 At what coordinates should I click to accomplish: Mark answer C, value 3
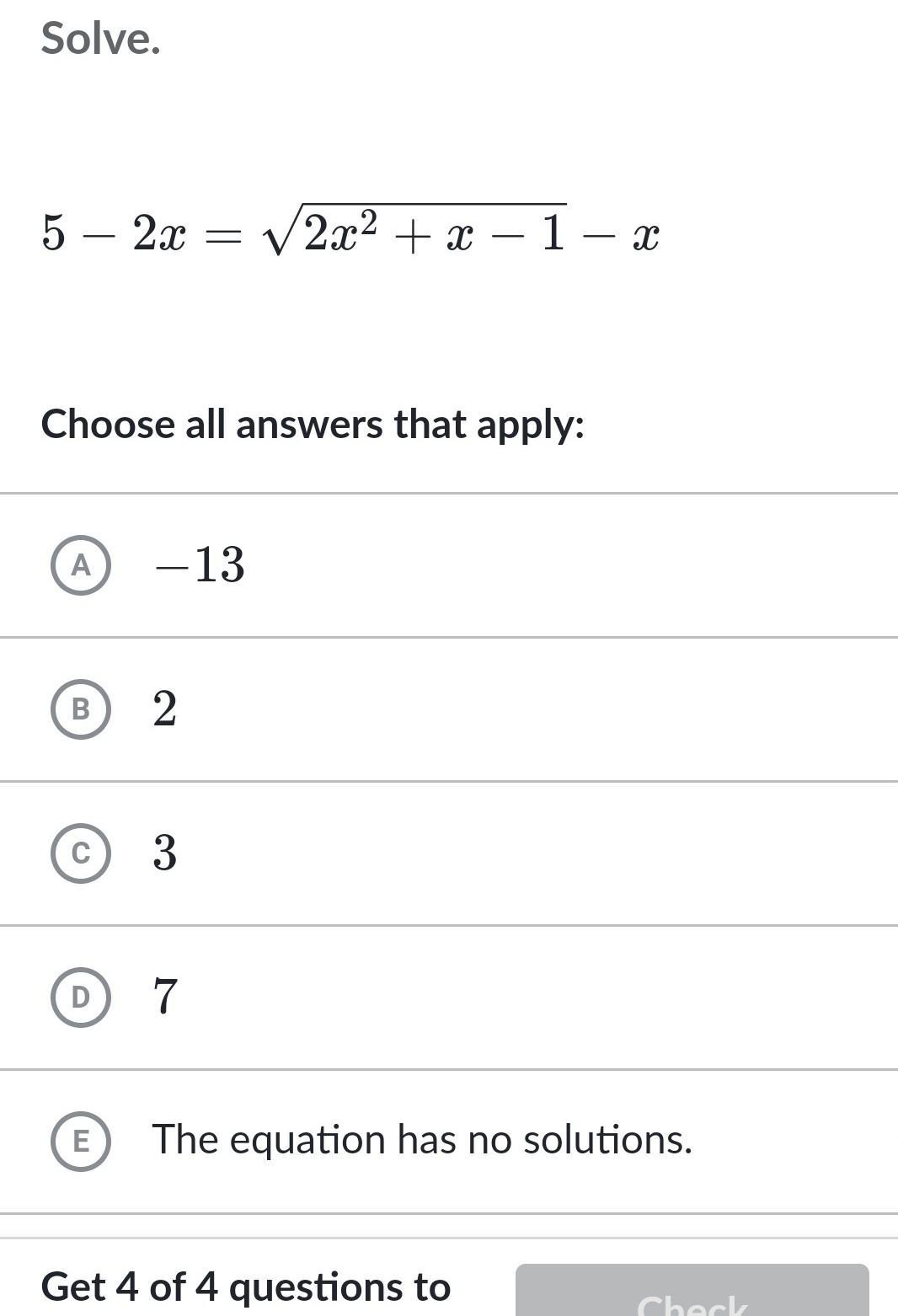[x=81, y=853]
